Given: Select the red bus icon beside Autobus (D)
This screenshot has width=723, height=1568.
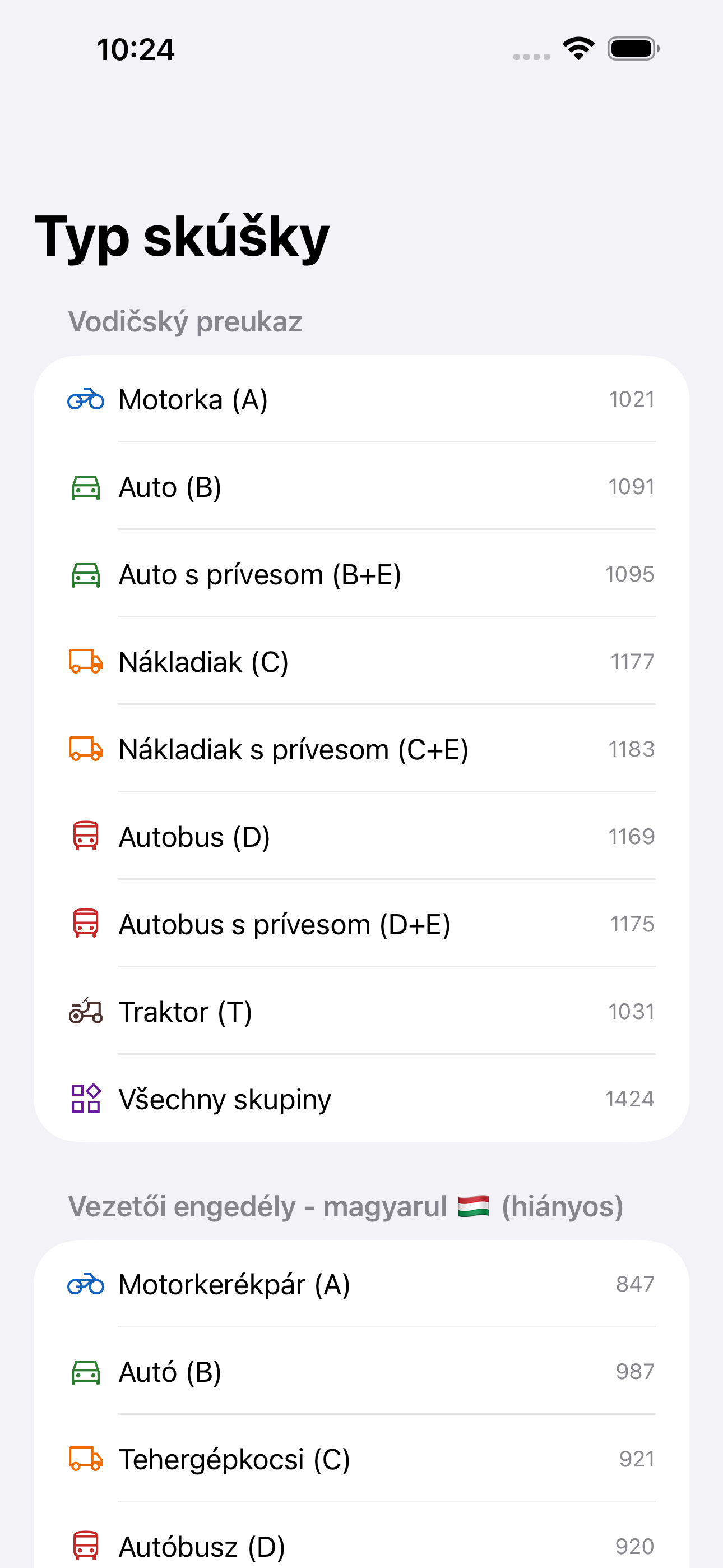Looking at the screenshot, I should coord(86,836).
